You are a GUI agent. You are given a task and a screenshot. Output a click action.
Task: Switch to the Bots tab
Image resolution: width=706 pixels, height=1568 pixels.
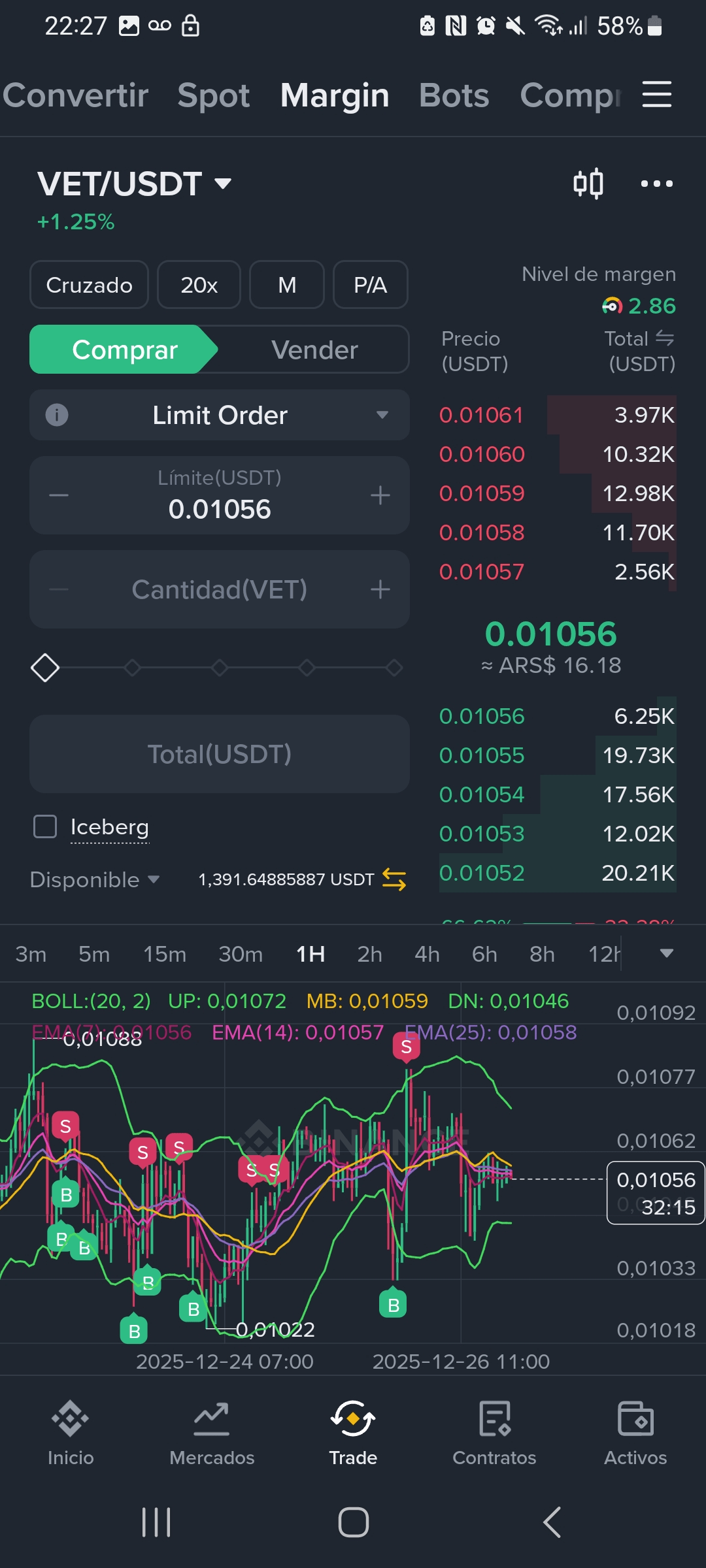click(454, 95)
